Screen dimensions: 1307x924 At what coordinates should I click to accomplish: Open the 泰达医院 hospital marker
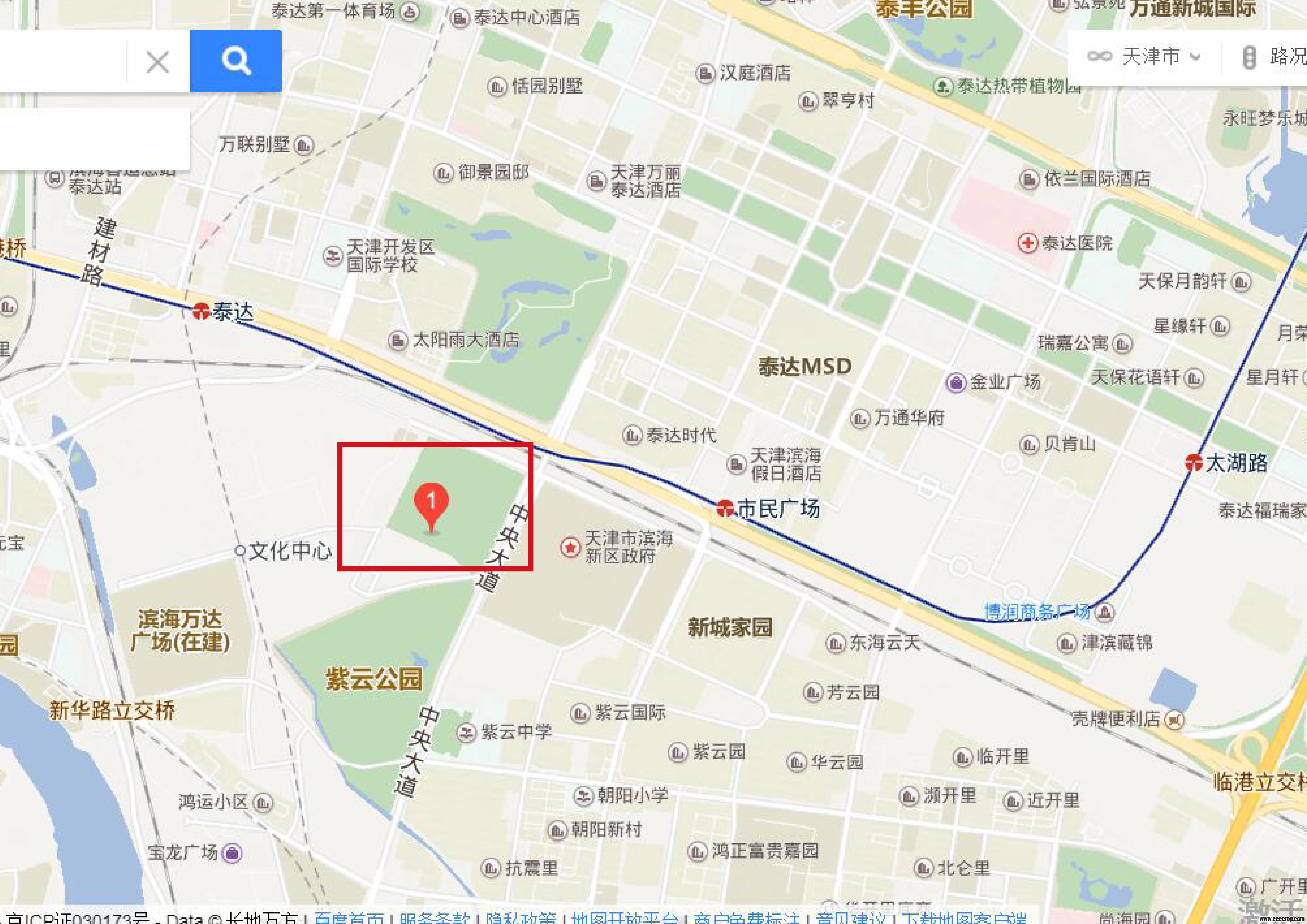1028,244
